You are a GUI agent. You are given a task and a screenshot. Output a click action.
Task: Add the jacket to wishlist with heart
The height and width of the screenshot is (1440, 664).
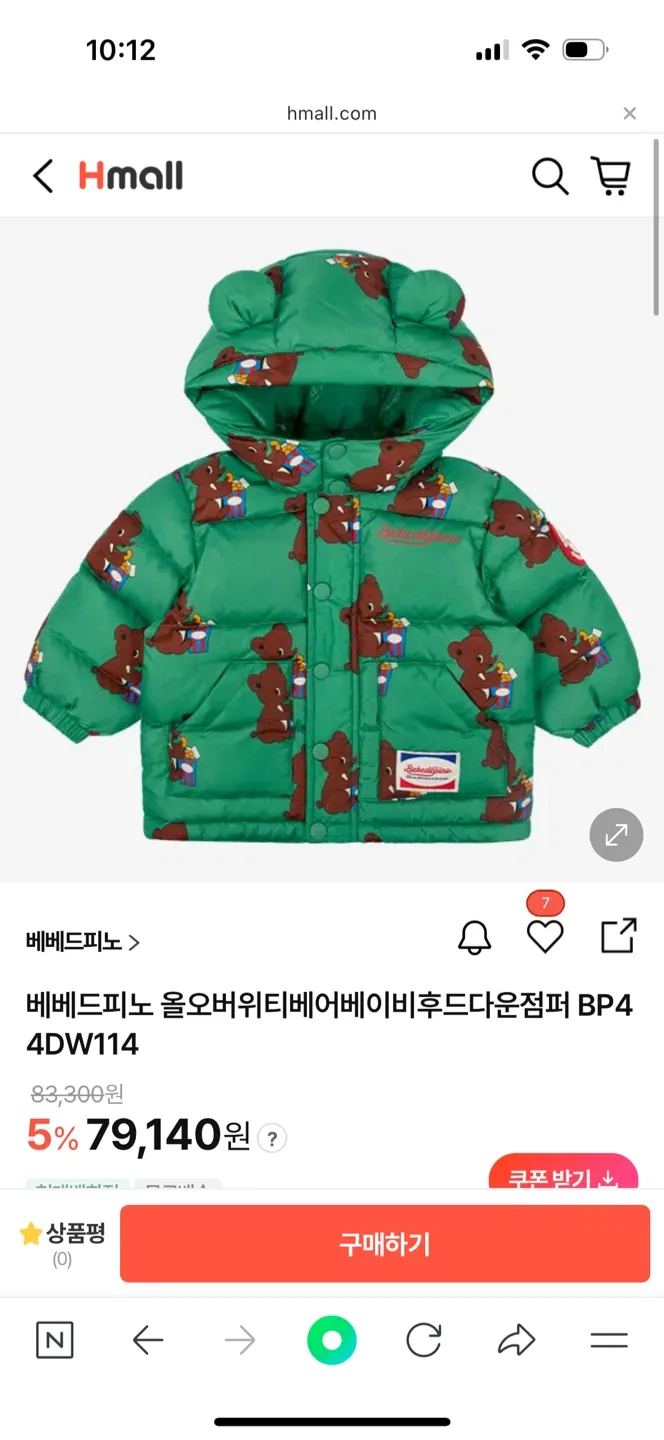[545, 937]
